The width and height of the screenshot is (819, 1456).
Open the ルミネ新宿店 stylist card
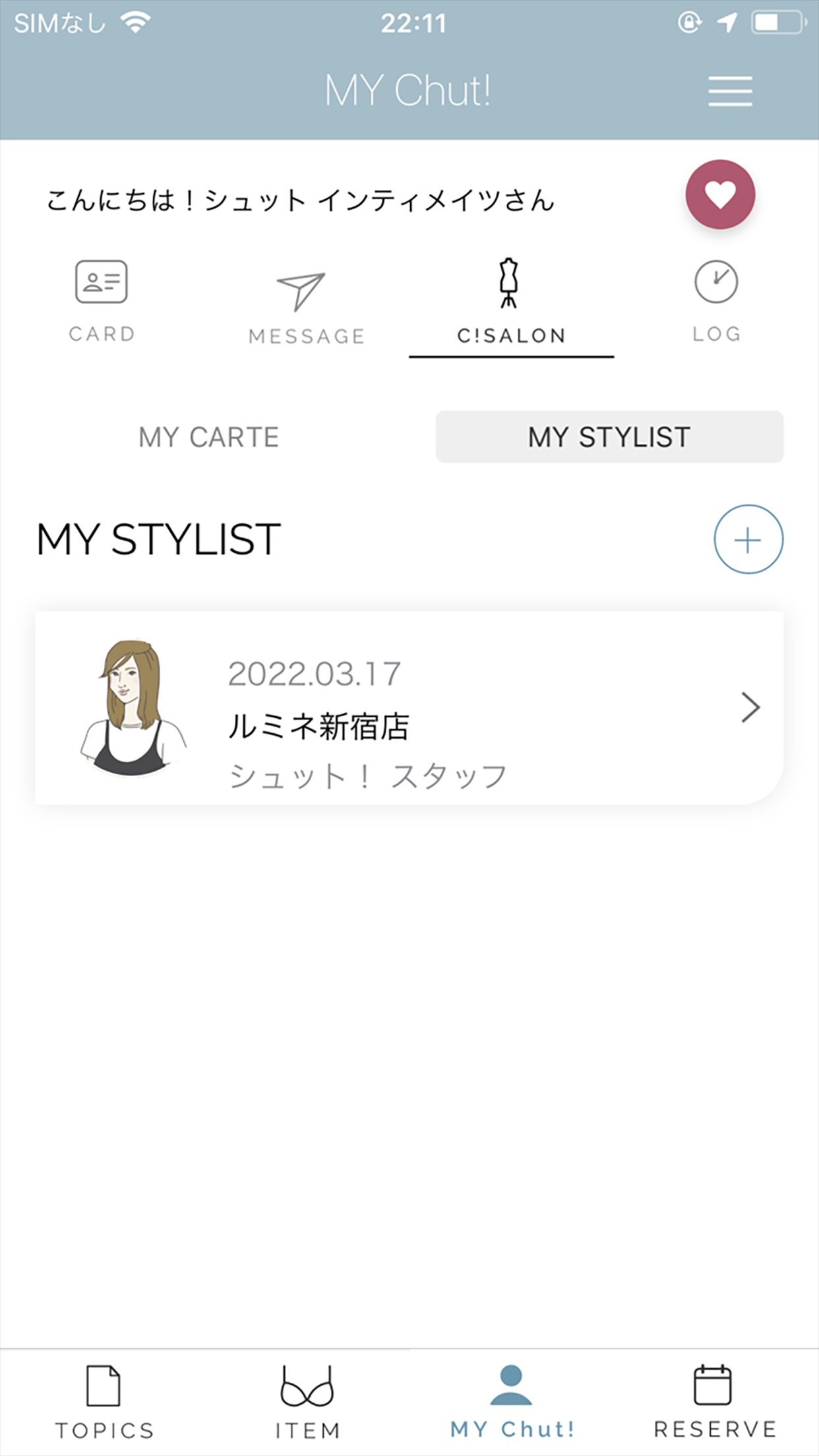point(409,708)
